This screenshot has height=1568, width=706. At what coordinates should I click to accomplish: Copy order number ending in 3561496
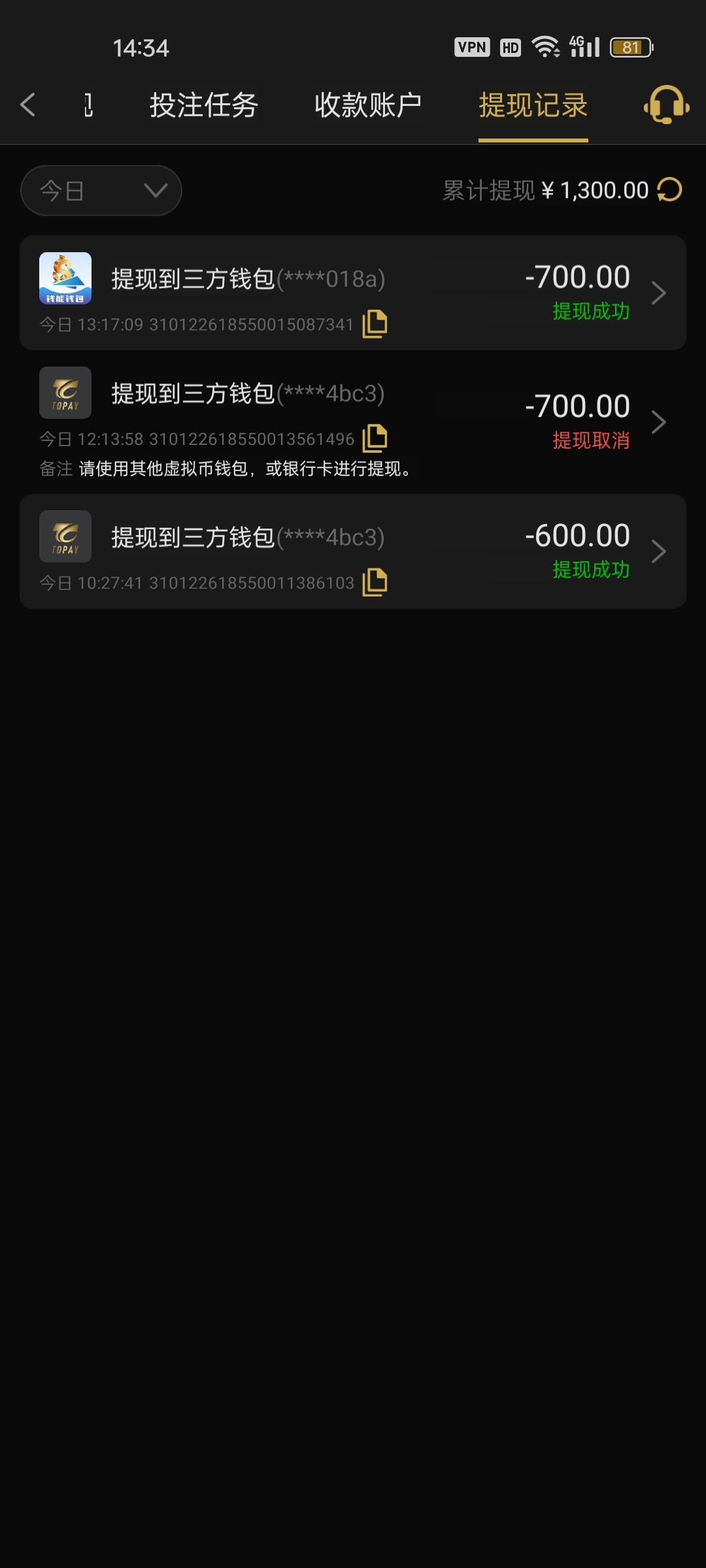pyautogui.click(x=375, y=438)
